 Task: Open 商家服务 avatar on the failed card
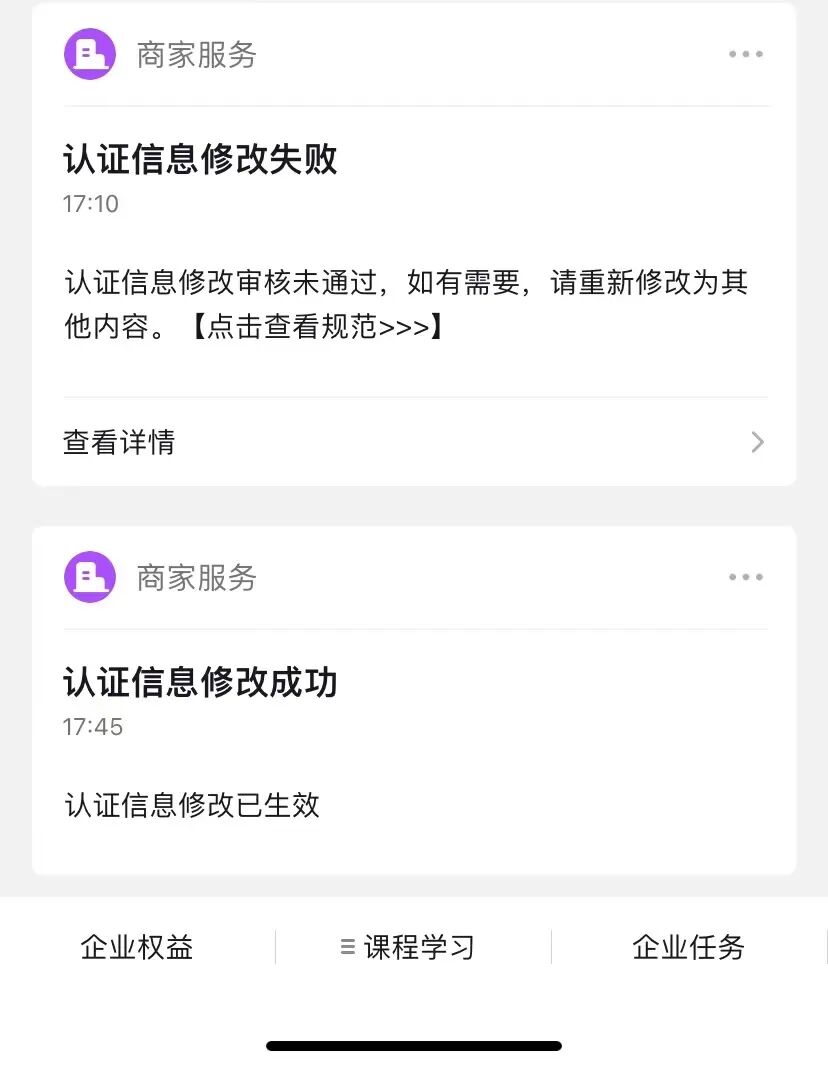point(90,54)
